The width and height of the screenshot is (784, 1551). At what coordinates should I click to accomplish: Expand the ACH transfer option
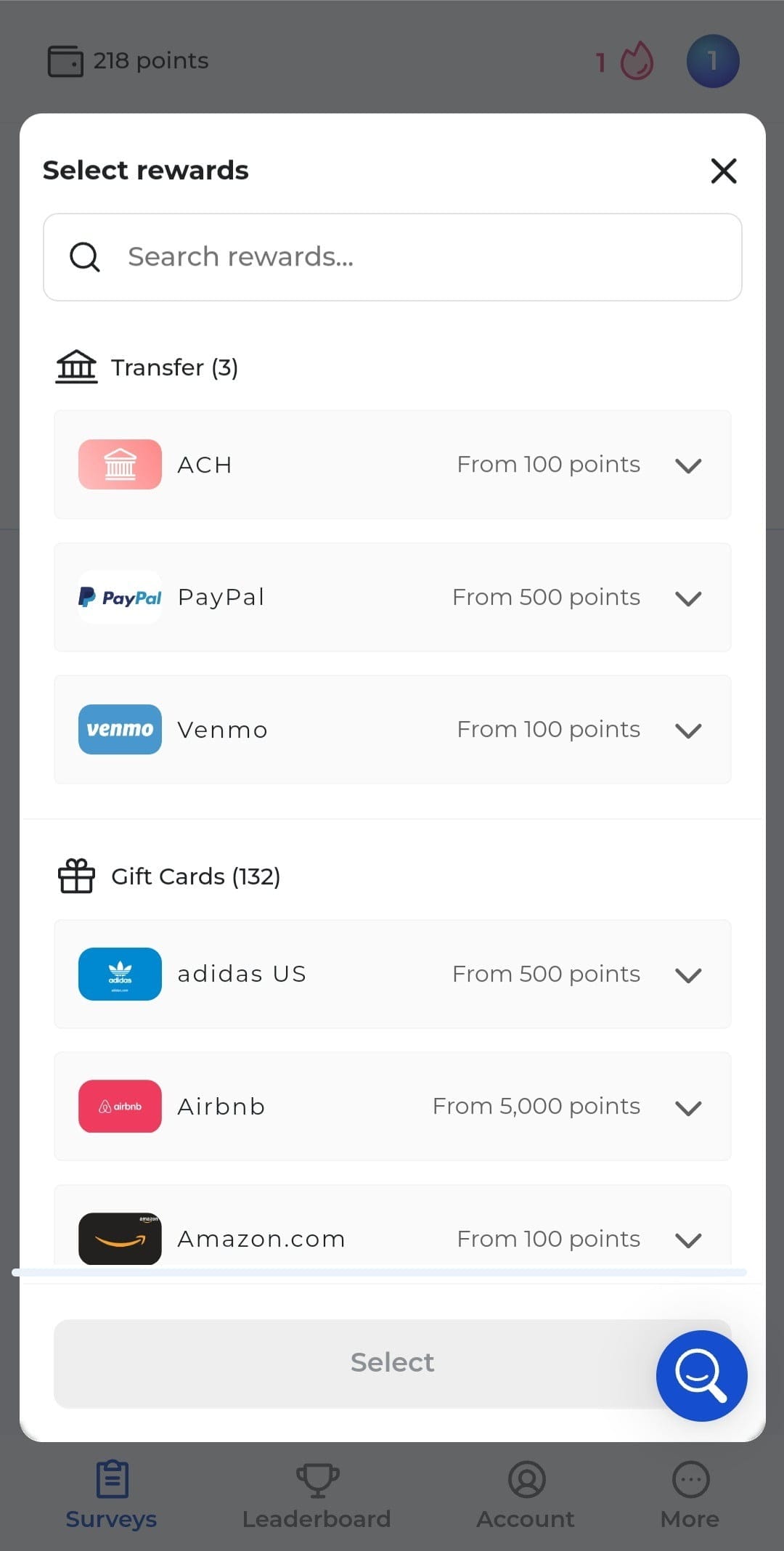point(392,465)
